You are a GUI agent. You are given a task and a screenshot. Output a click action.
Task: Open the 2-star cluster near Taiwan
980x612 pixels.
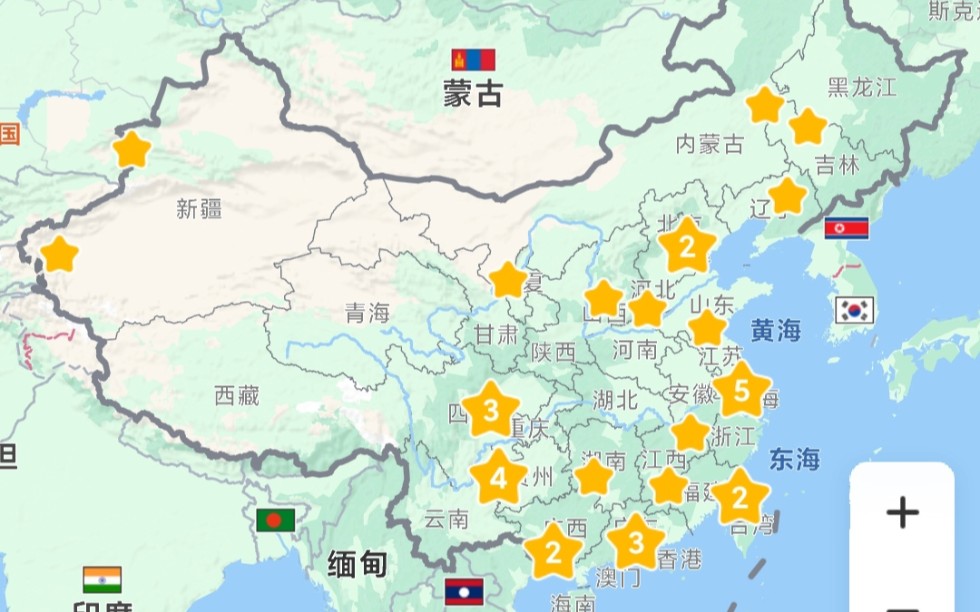click(x=739, y=497)
